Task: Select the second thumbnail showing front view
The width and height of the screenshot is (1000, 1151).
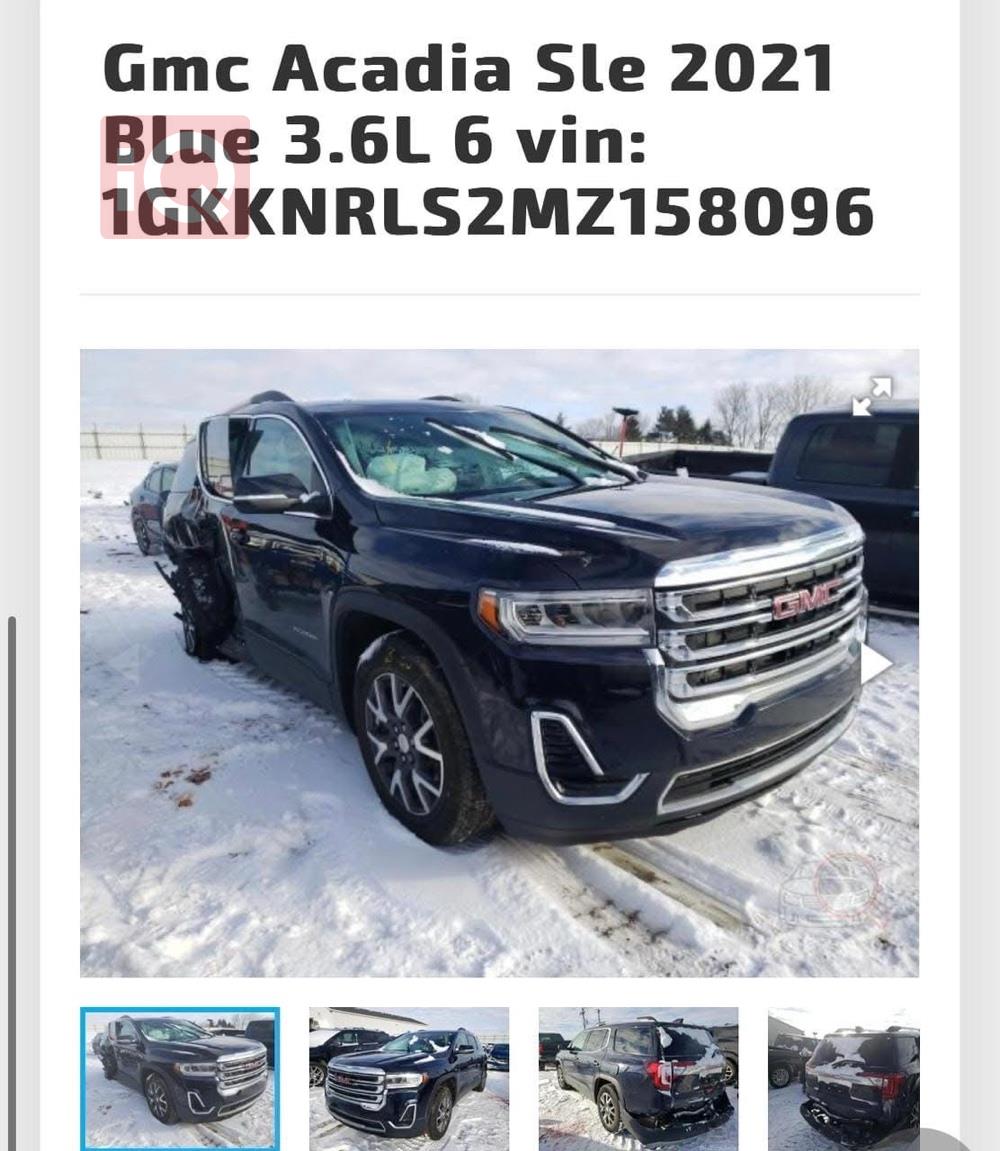Action: pyautogui.click(x=409, y=1078)
